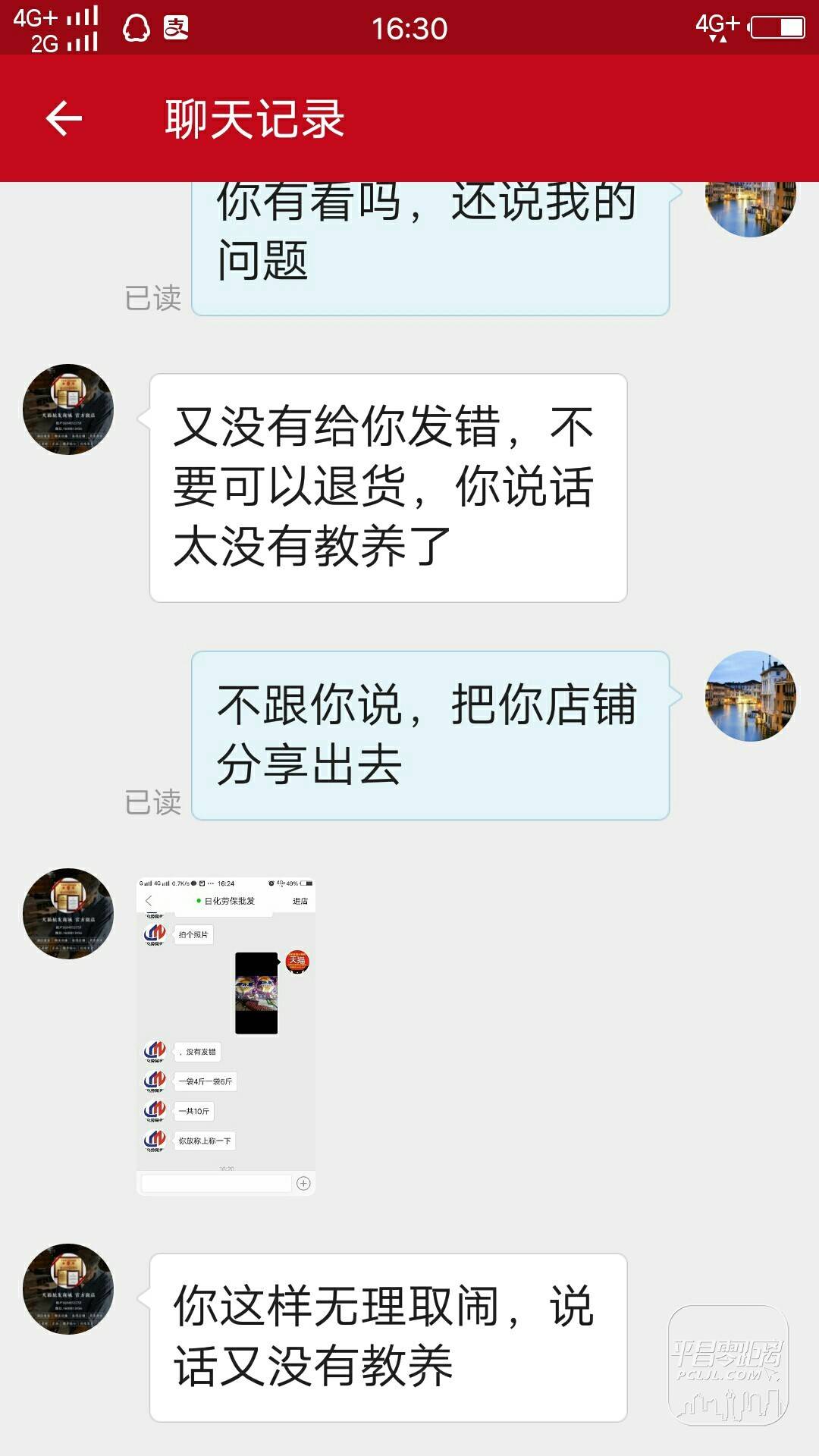Open the screenshot image sent in chat
The width and height of the screenshot is (819, 1456).
point(226,1037)
